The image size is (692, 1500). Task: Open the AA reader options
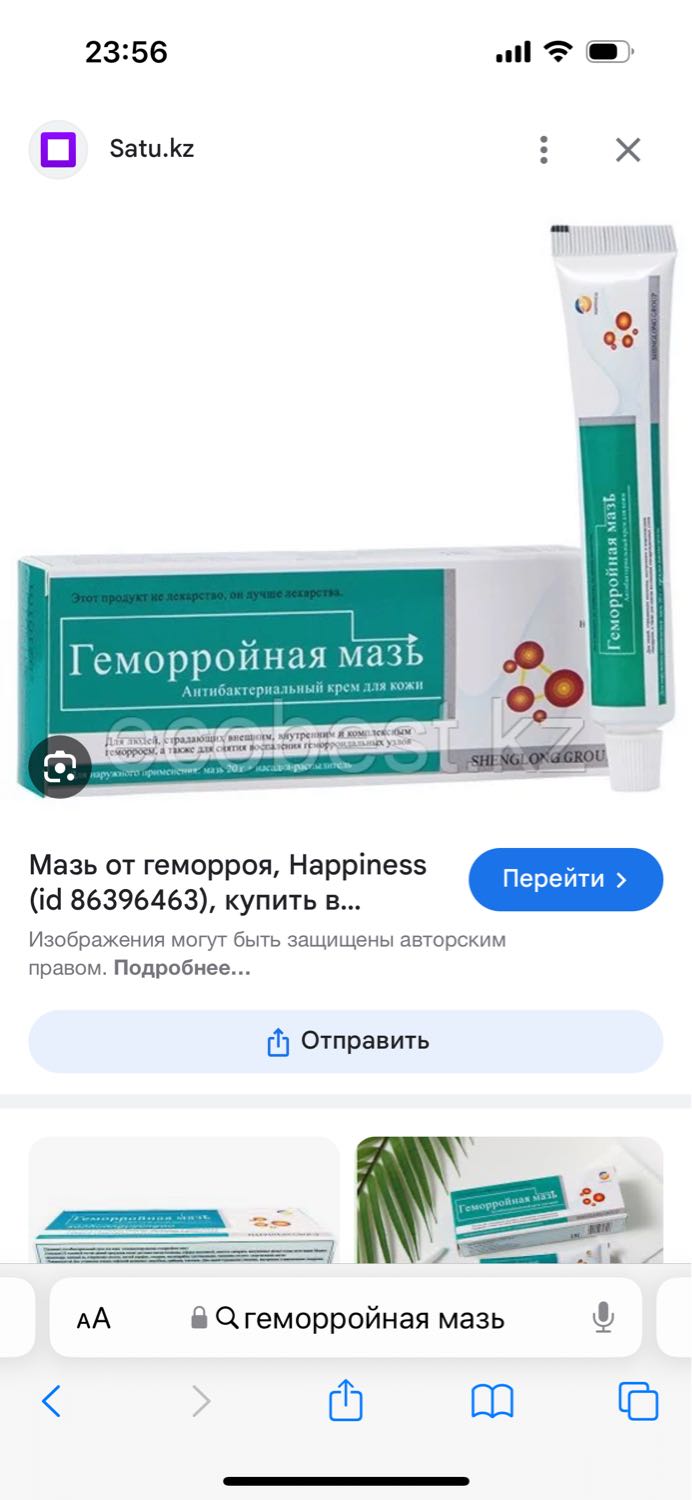(93, 1319)
